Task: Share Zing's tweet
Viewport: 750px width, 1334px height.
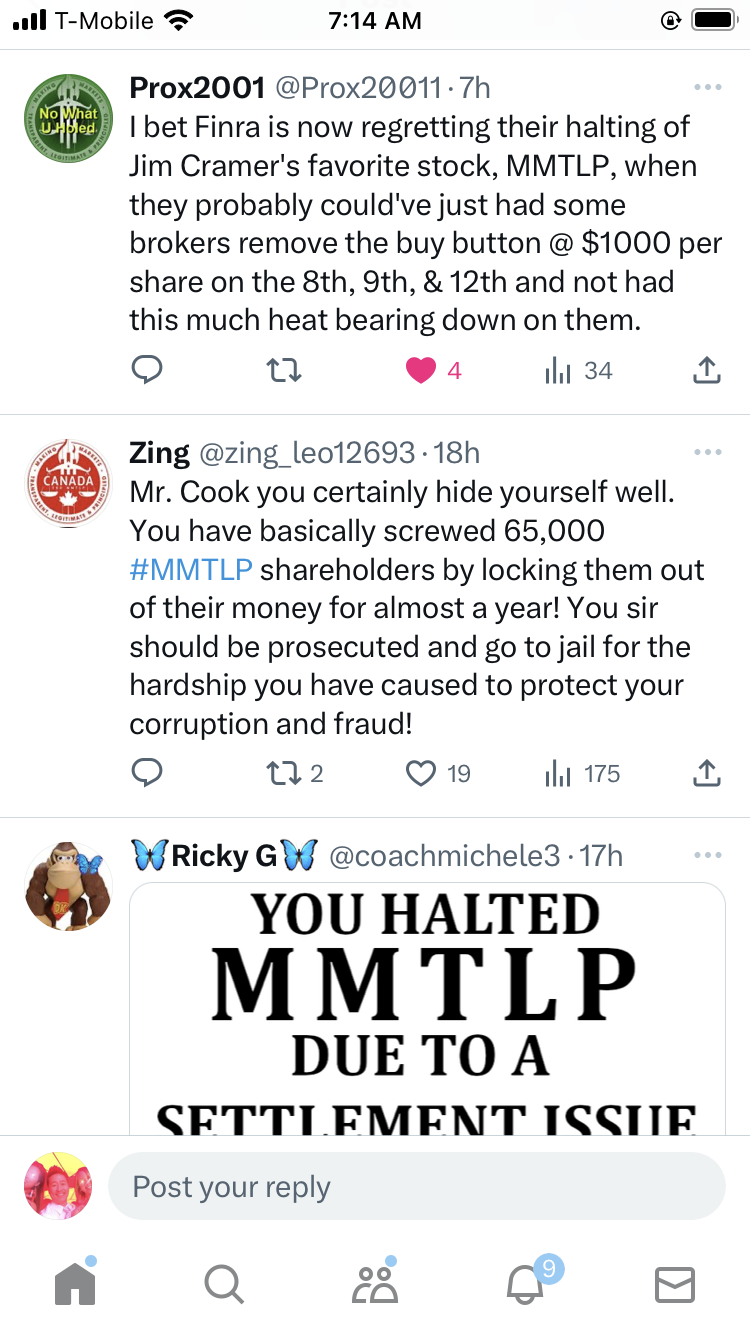Action: (x=706, y=773)
